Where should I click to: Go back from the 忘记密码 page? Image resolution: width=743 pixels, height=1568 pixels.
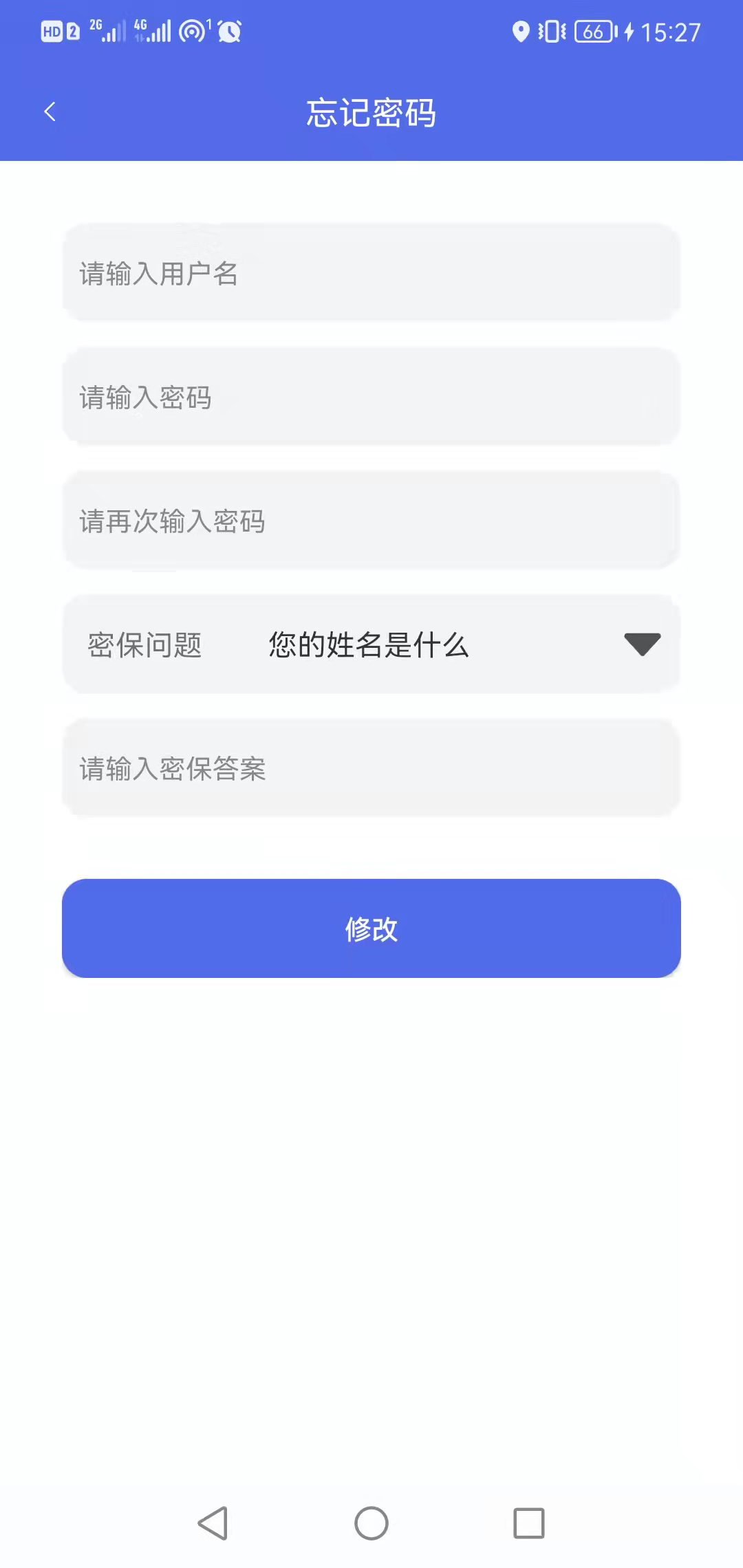coord(50,111)
